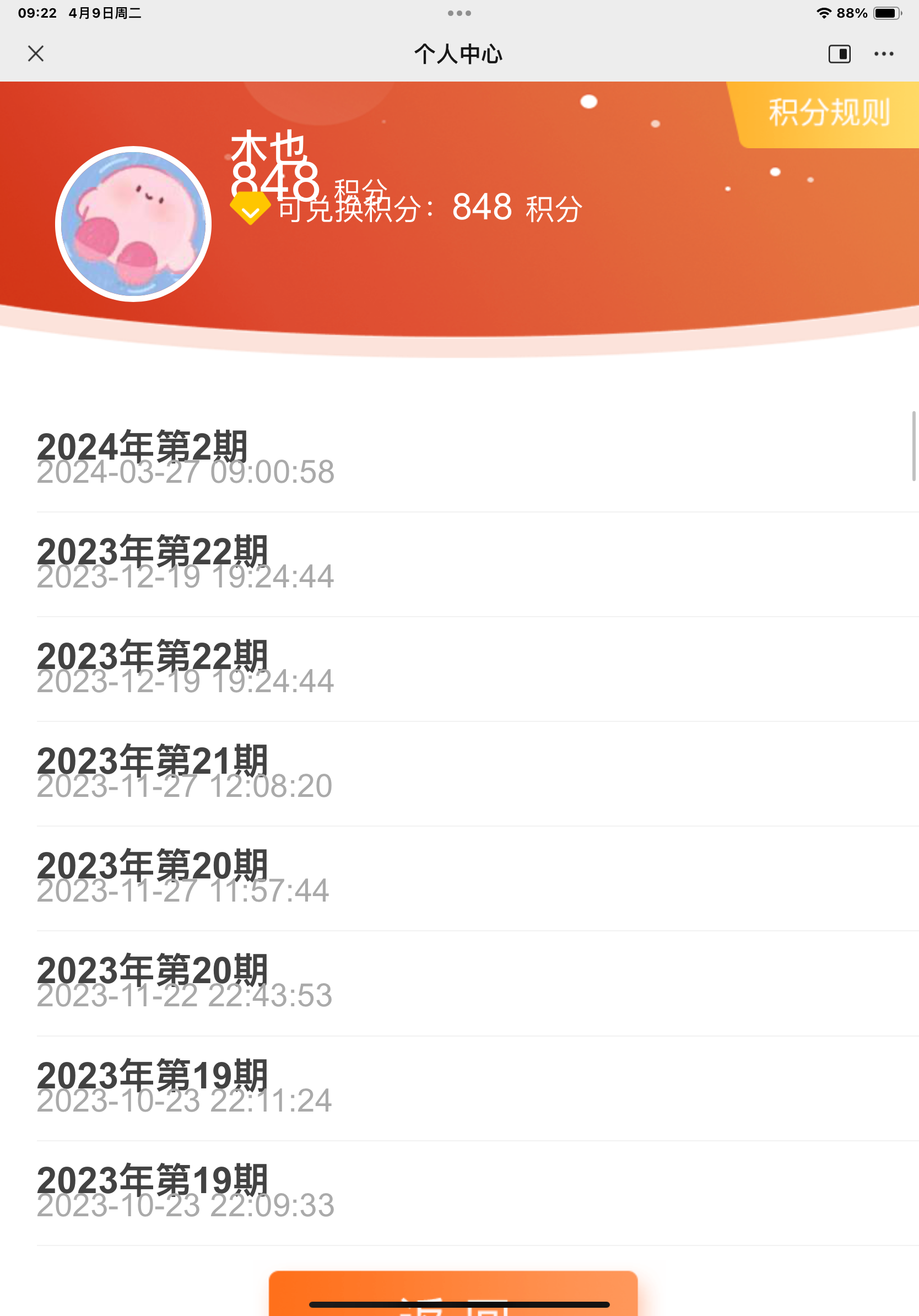
Task: Open 2023年第20期 record dated 11-27
Action: 478,878
